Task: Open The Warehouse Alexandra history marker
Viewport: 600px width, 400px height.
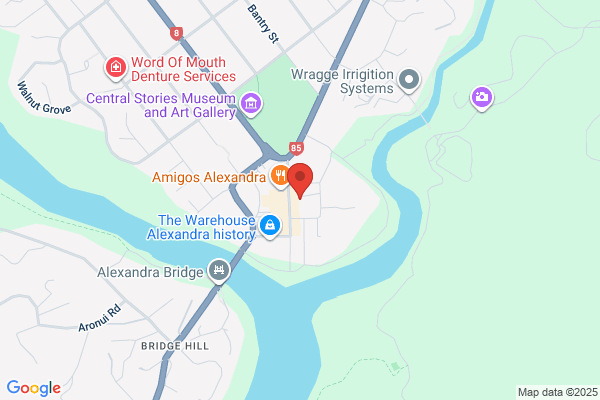Action: (x=269, y=228)
